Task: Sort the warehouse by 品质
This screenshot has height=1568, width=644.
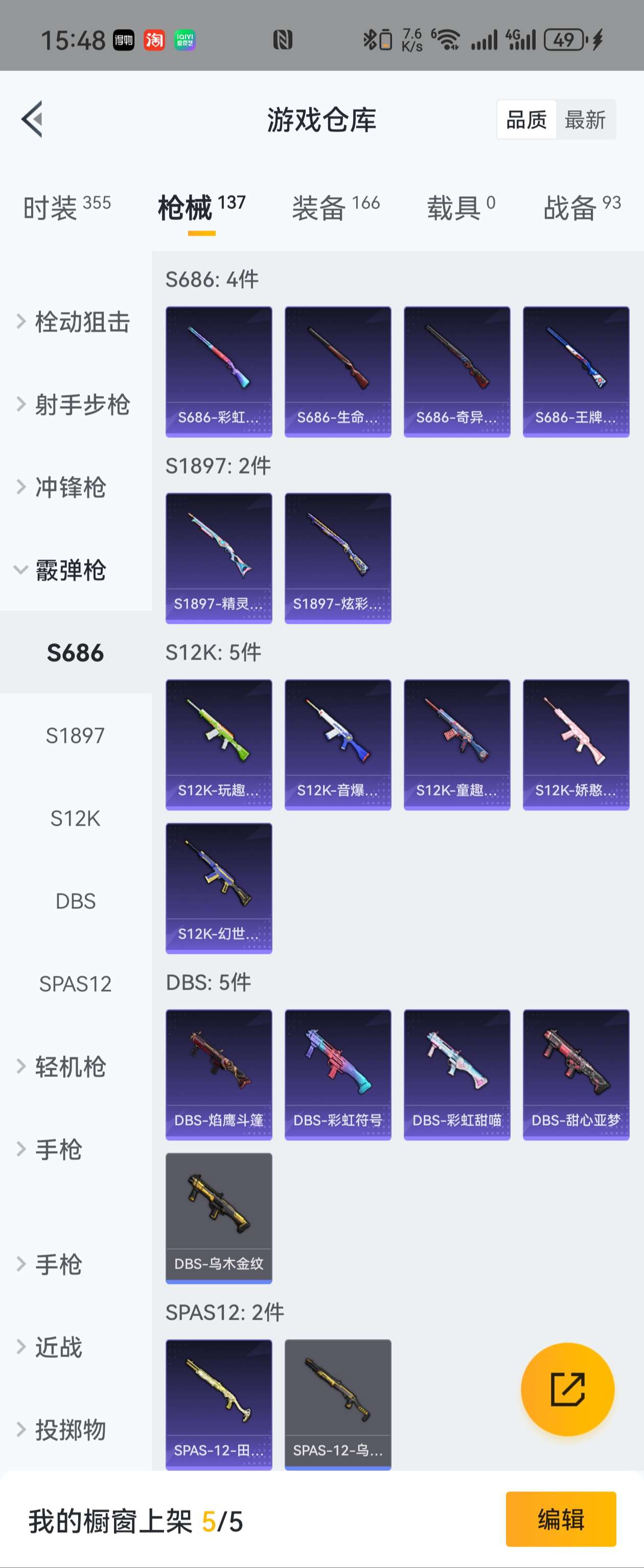Action: pyautogui.click(x=526, y=120)
